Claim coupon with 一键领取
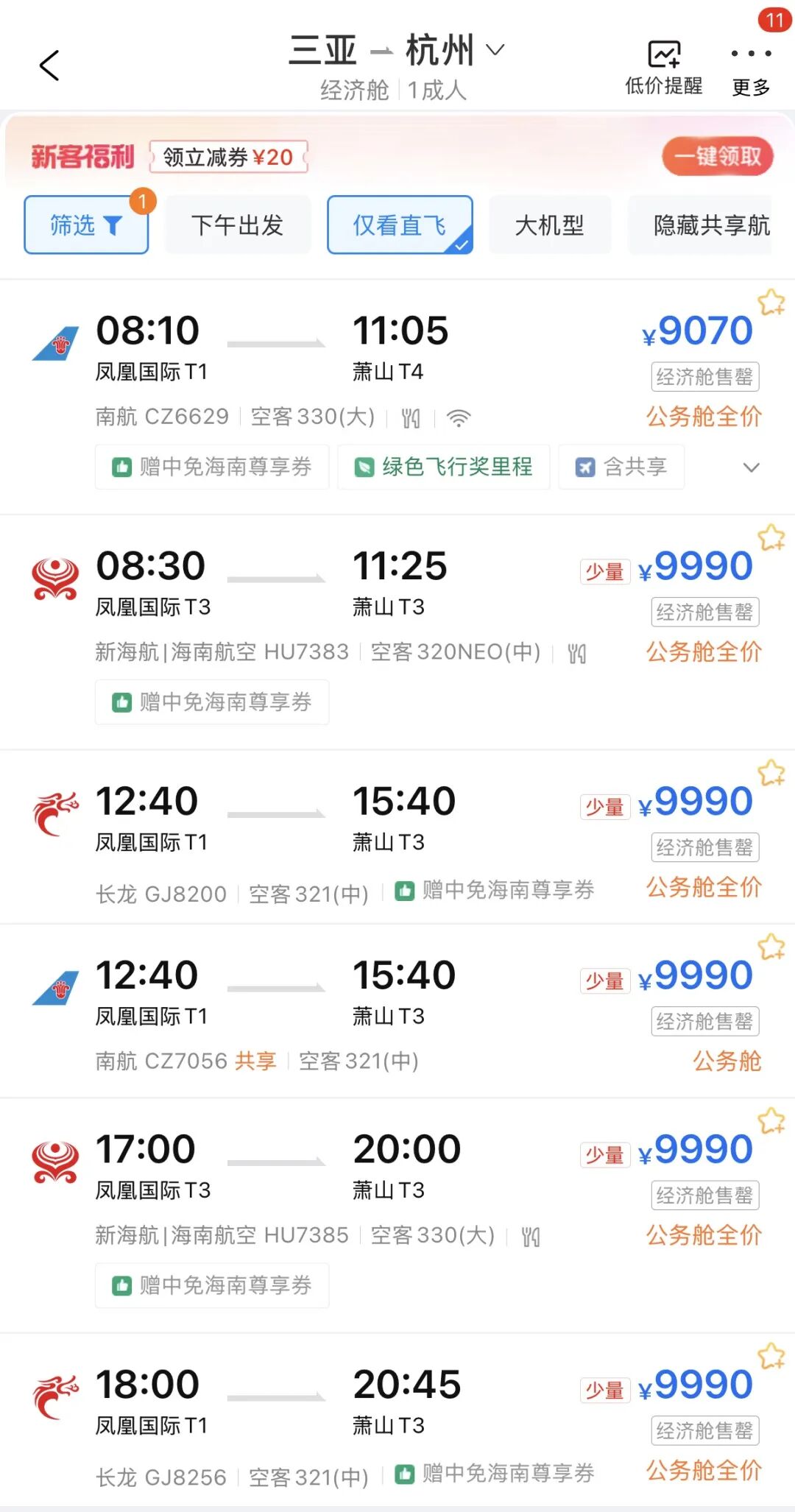Image resolution: width=795 pixels, height=1512 pixels. point(717,156)
